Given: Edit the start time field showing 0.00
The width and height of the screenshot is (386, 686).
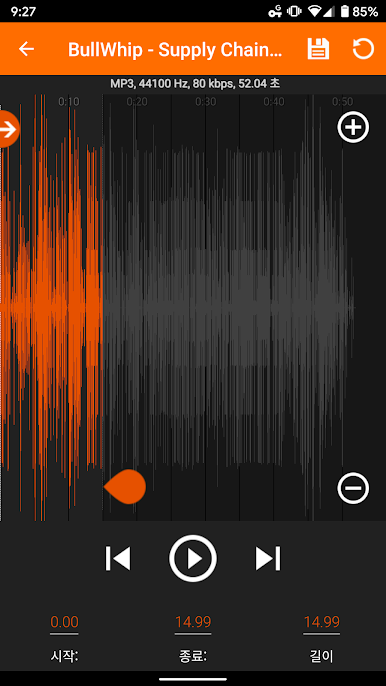Looking at the screenshot, I should 64,622.
